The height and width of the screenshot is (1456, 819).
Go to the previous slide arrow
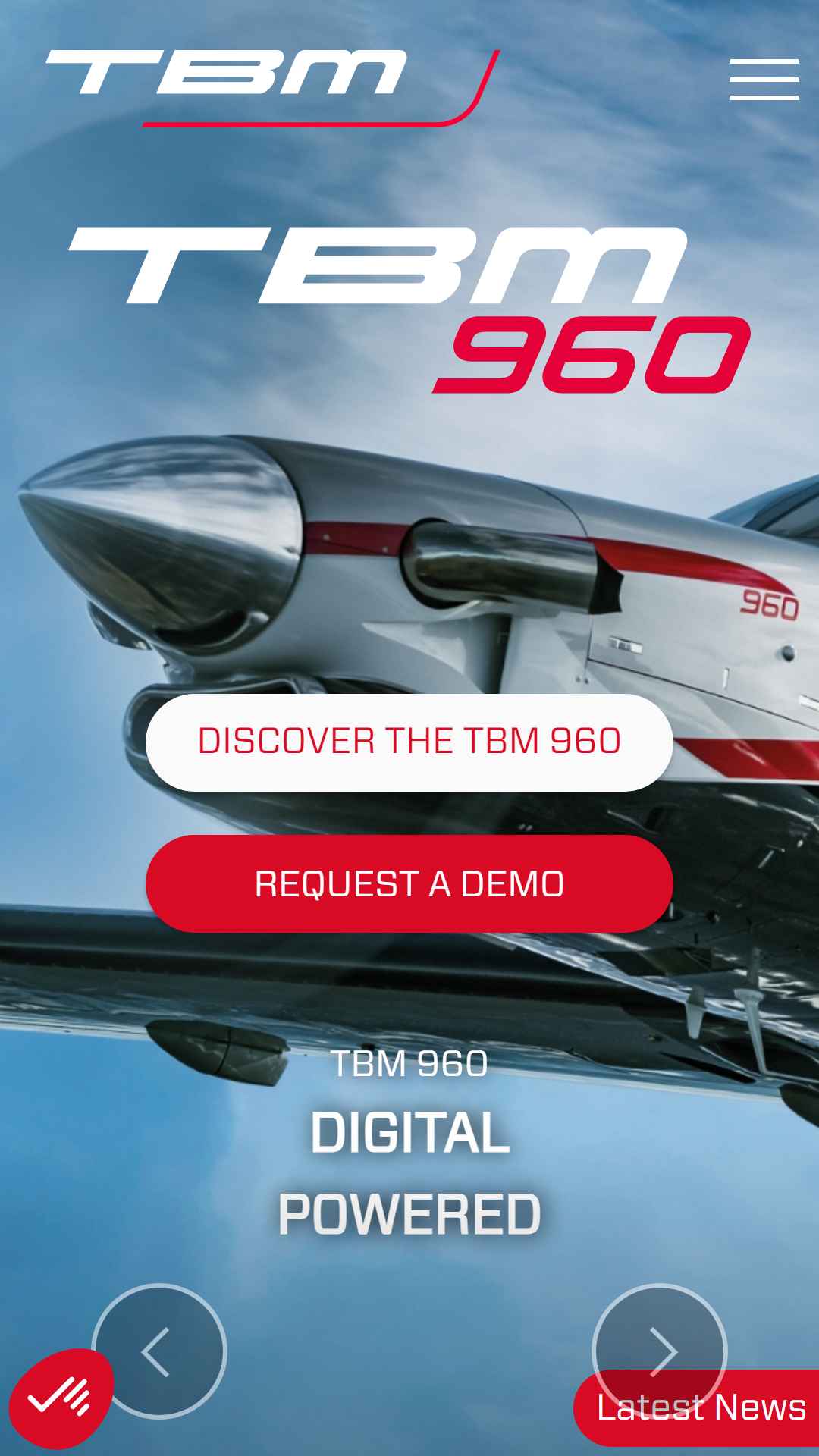pos(159,1351)
